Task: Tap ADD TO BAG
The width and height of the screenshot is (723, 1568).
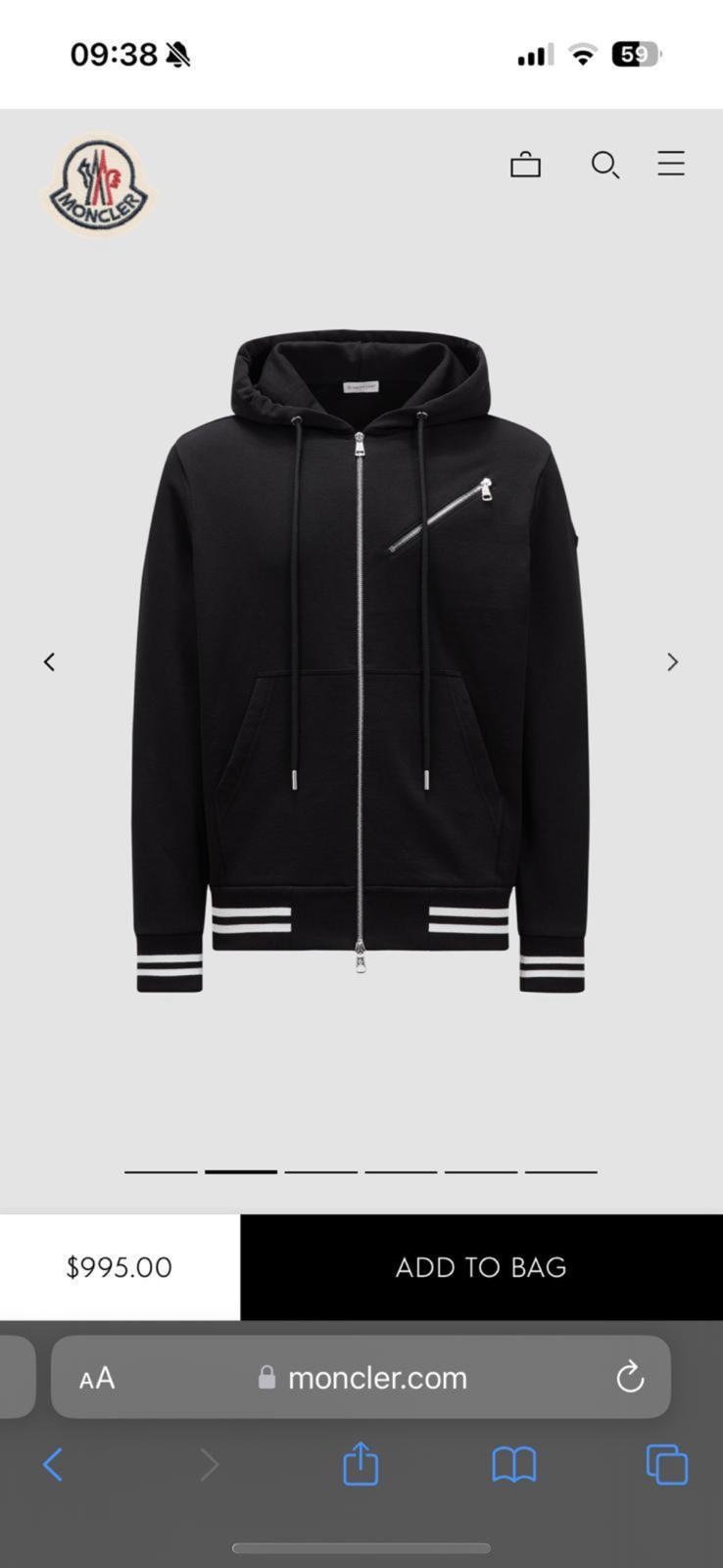Action: pyautogui.click(x=480, y=1266)
